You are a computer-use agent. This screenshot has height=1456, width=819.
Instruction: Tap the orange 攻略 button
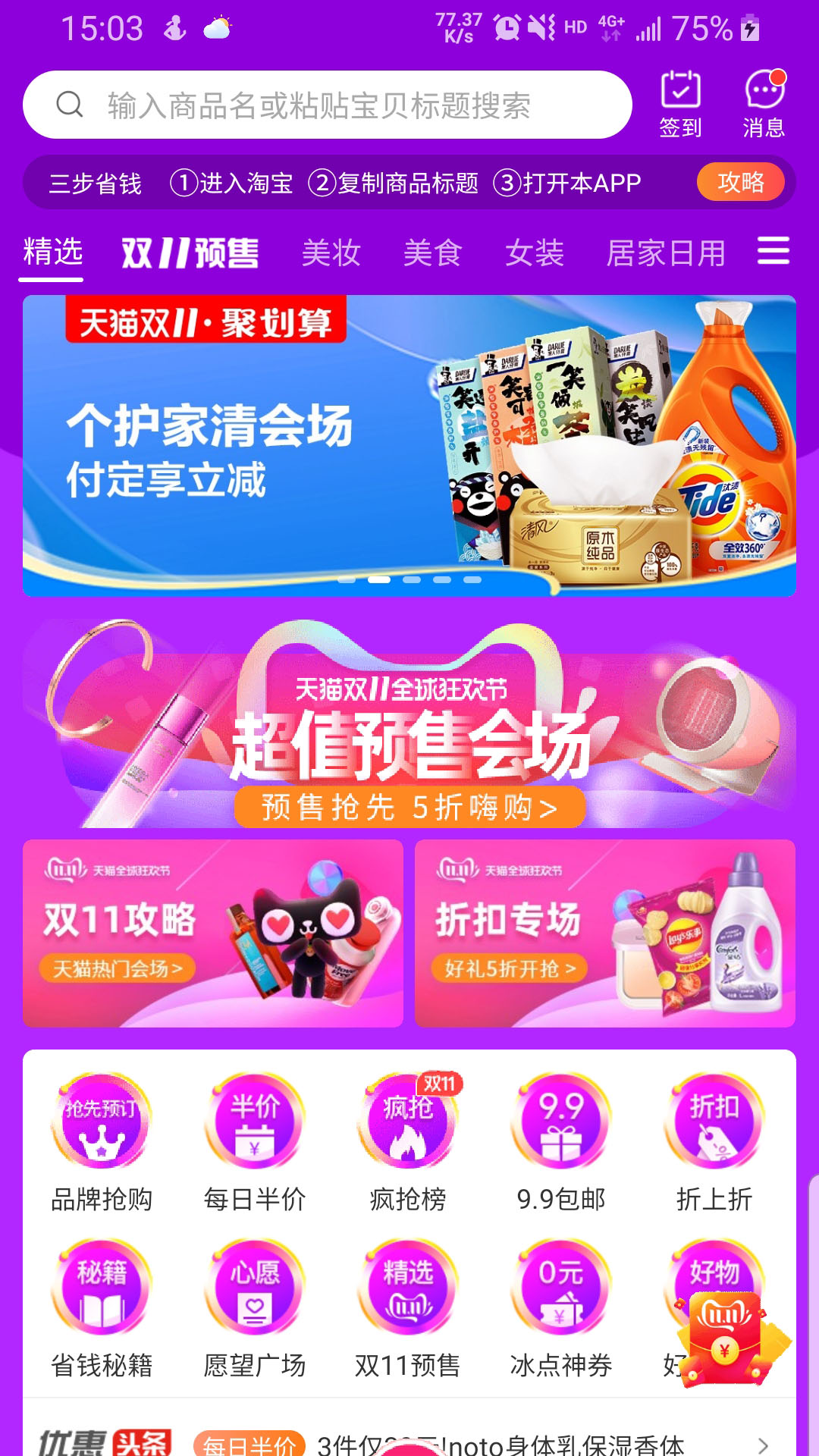[740, 182]
